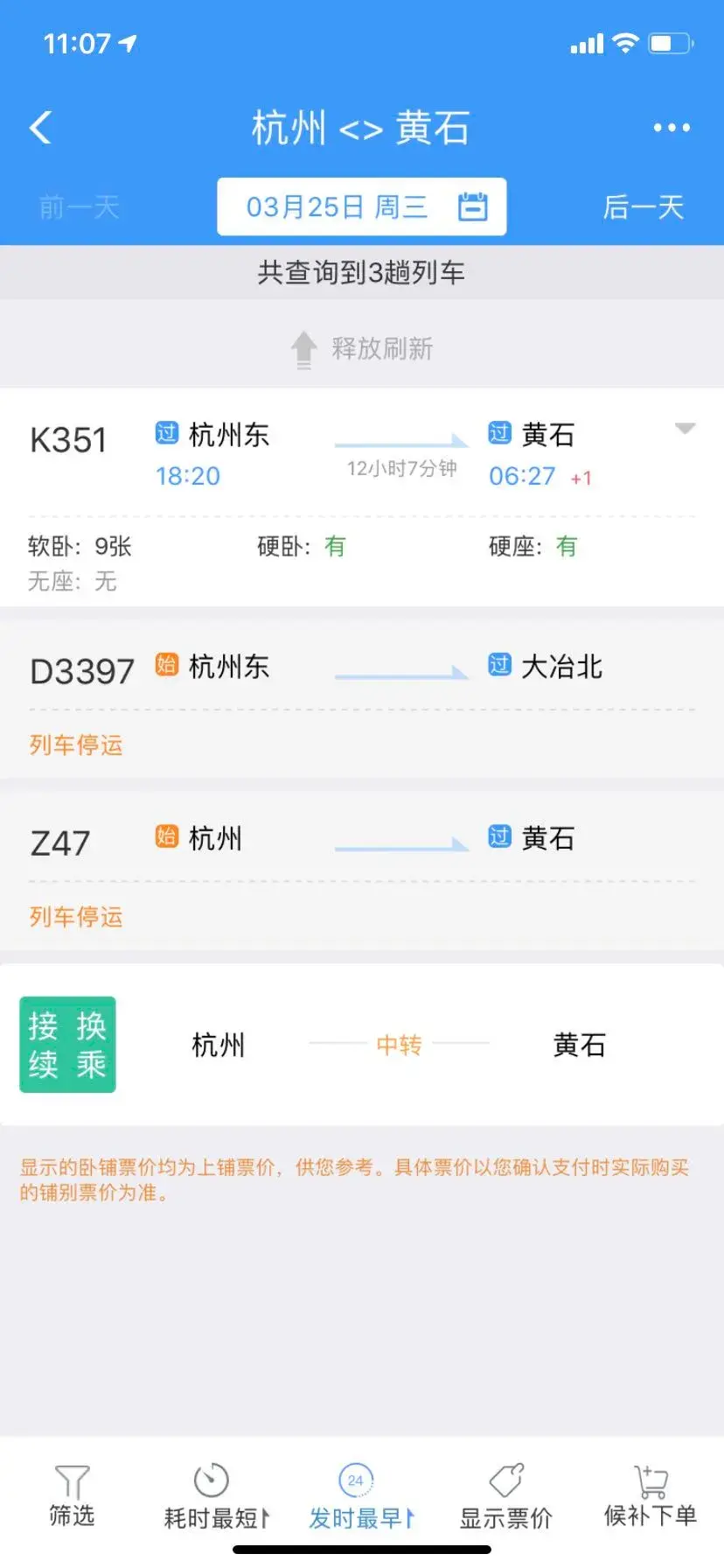The width and height of the screenshot is (724, 1568).
Task: Open the 筛选 filter options
Action: coord(72,1496)
